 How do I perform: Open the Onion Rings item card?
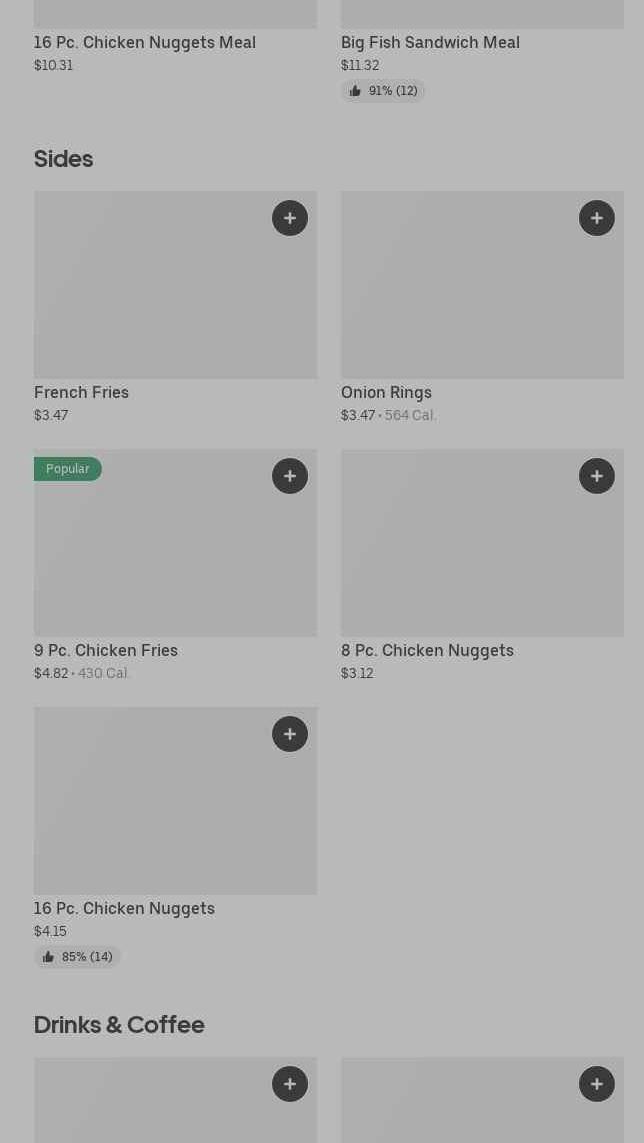(482, 308)
